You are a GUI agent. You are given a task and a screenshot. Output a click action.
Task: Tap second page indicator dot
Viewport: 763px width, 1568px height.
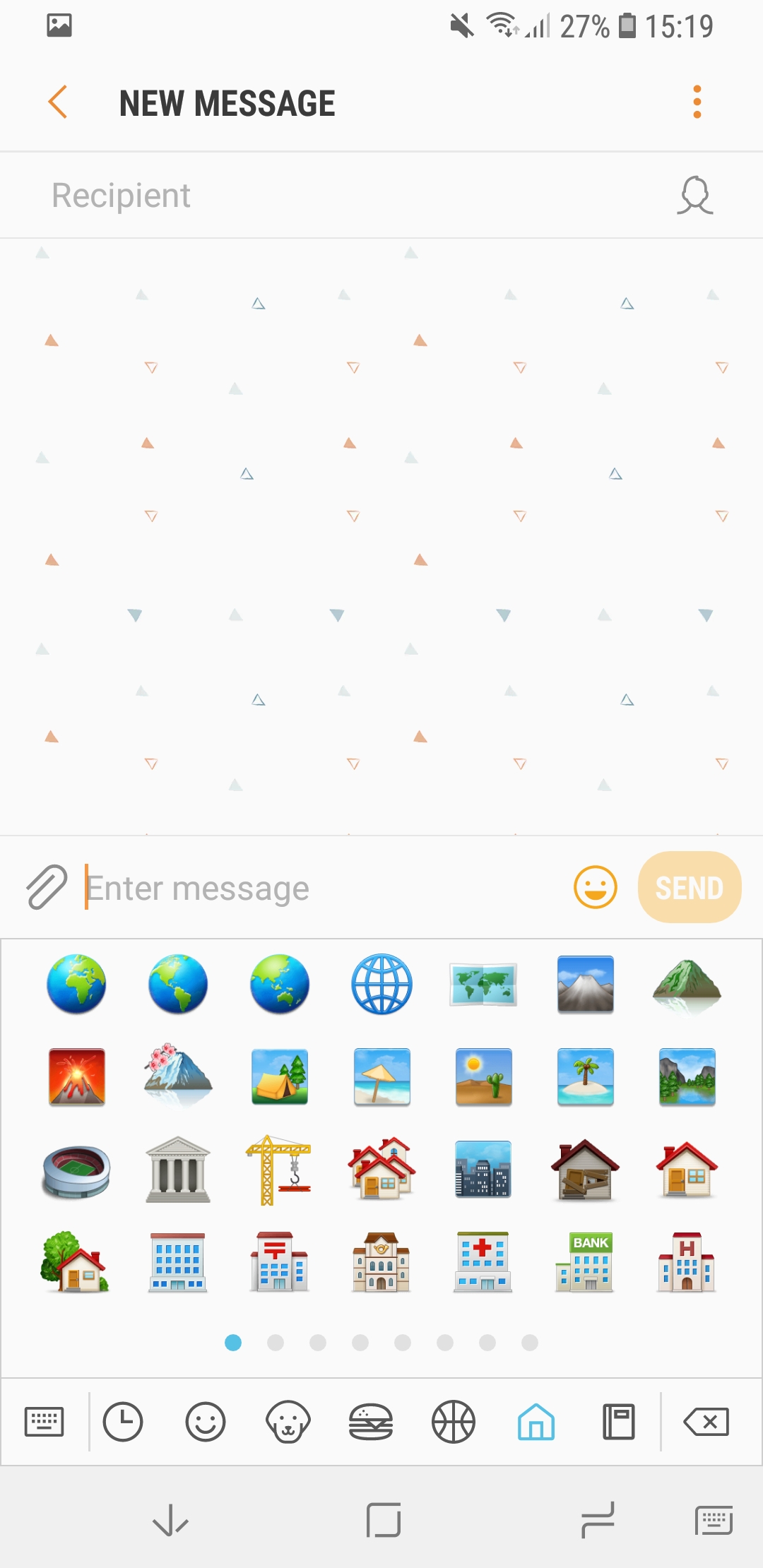tap(276, 1342)
